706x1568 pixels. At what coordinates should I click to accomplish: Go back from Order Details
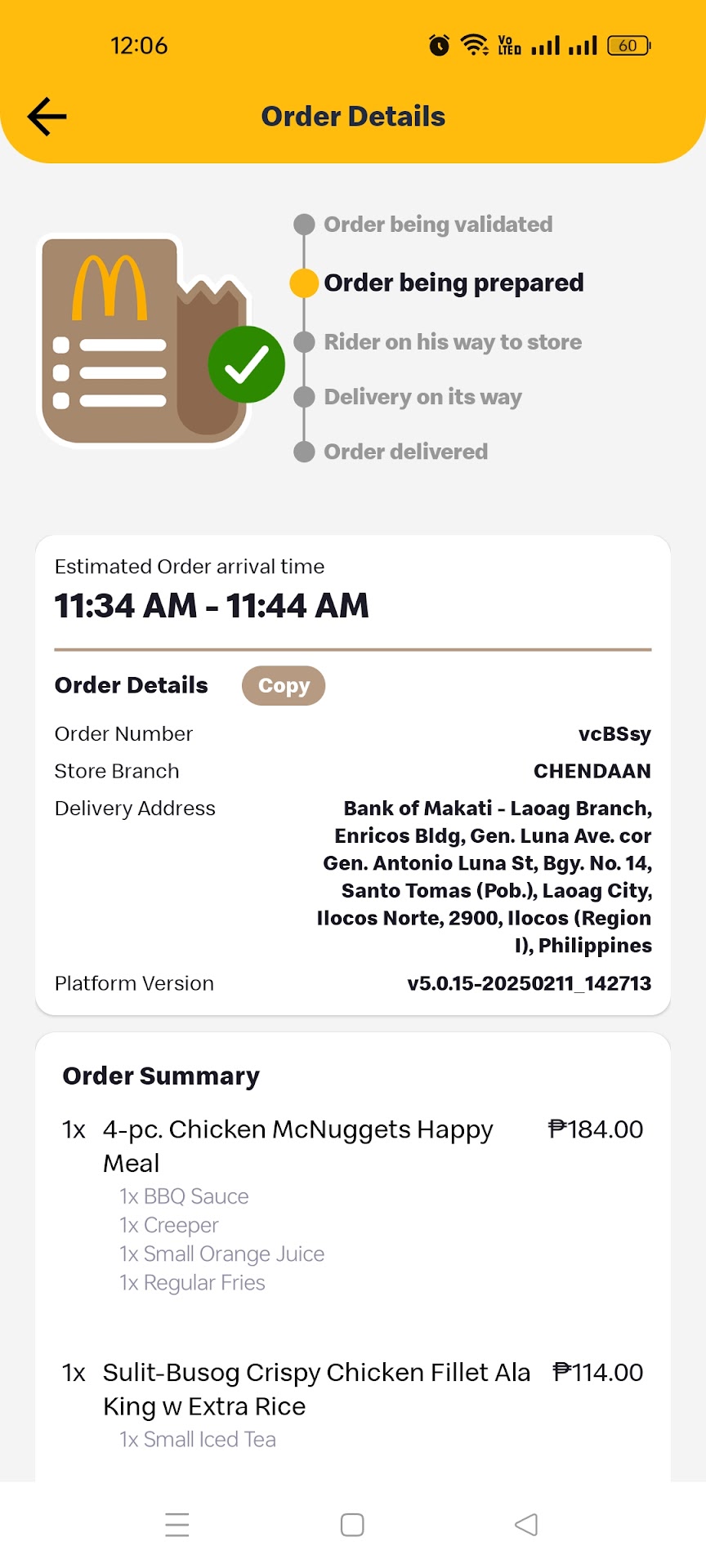coord(47,117)
